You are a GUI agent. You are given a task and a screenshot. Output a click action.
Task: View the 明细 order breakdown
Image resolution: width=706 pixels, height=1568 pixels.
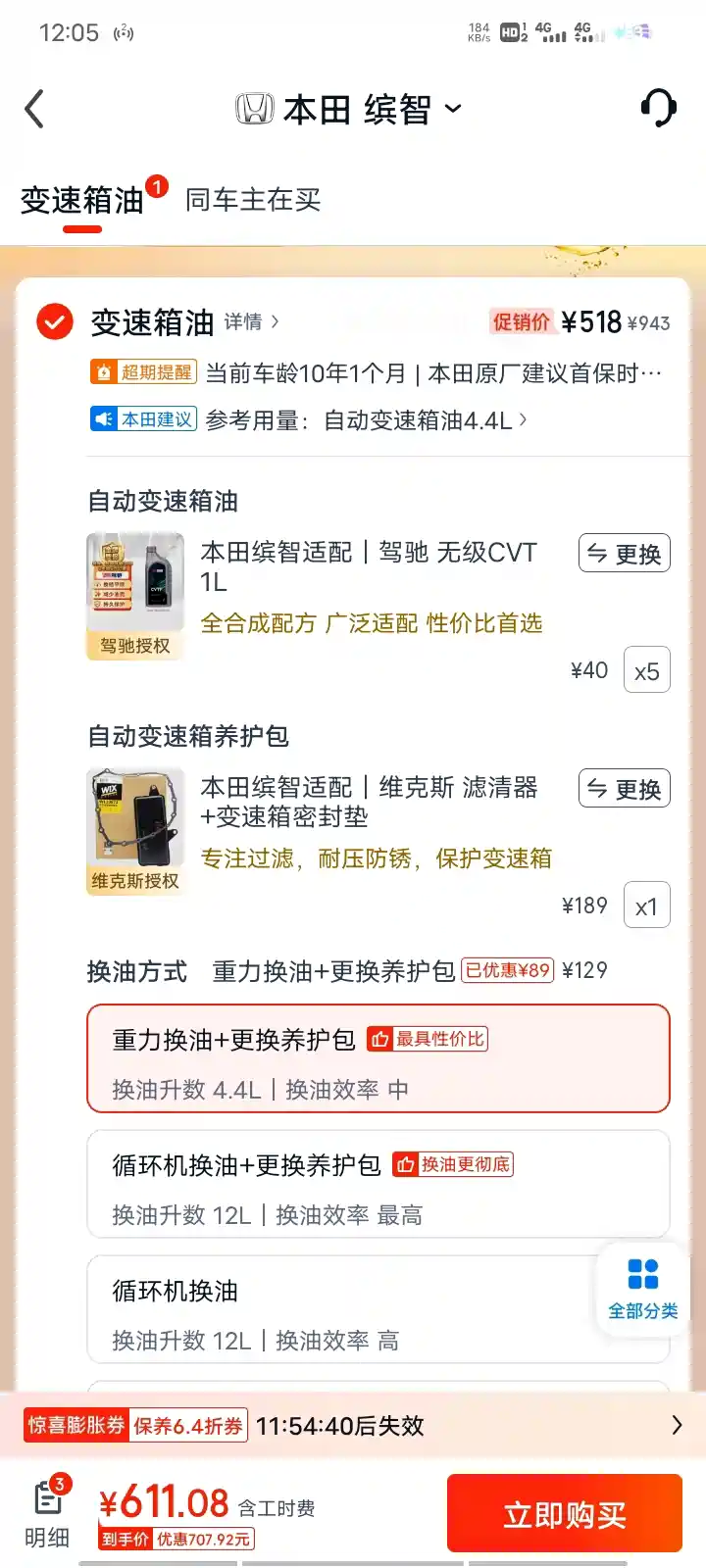(x=47, y=1514)
